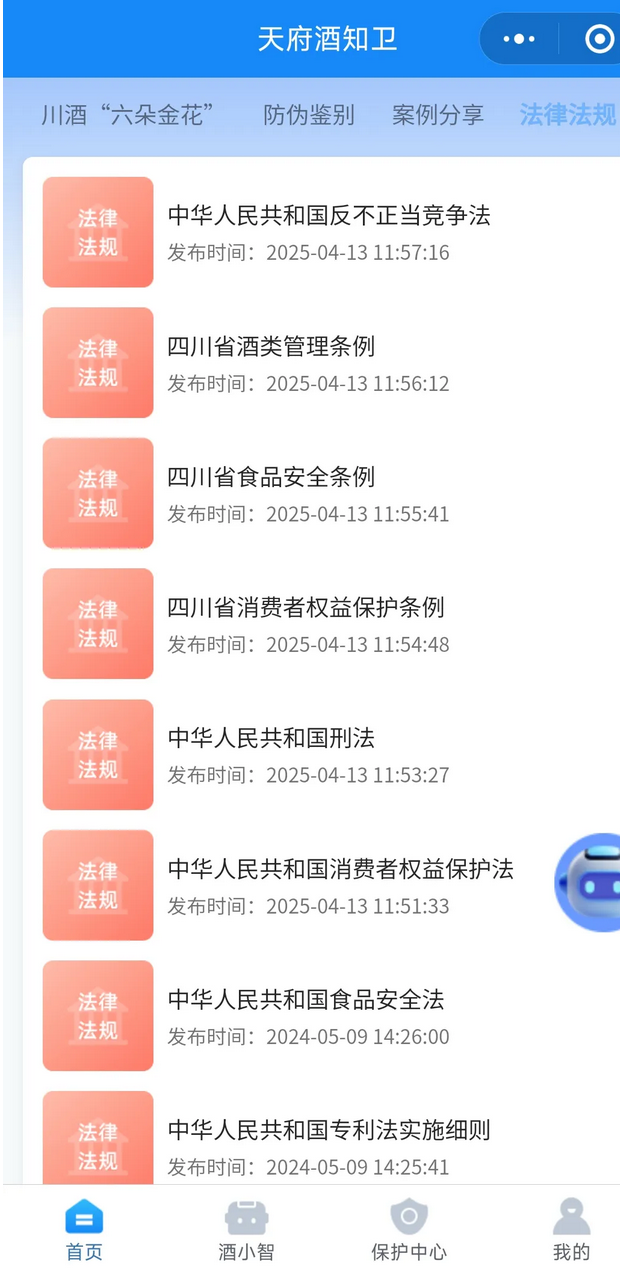Go to the 首页 tab
Image resolution: width=626 pixels, height=1280 pixels.
point(84,1231)
